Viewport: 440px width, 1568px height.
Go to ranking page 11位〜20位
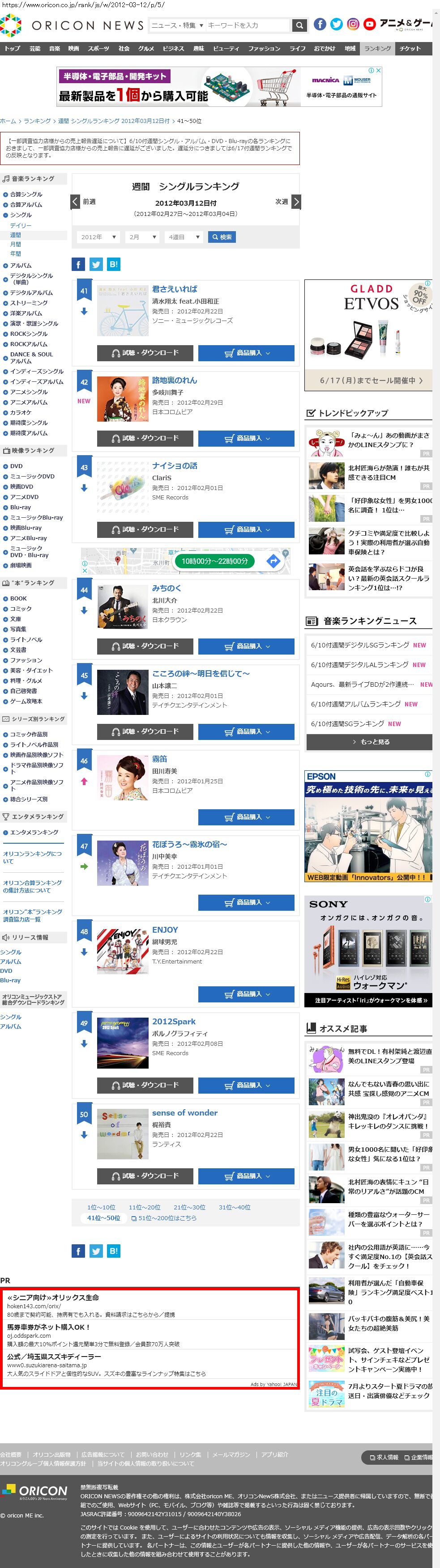click(145, 1207)
